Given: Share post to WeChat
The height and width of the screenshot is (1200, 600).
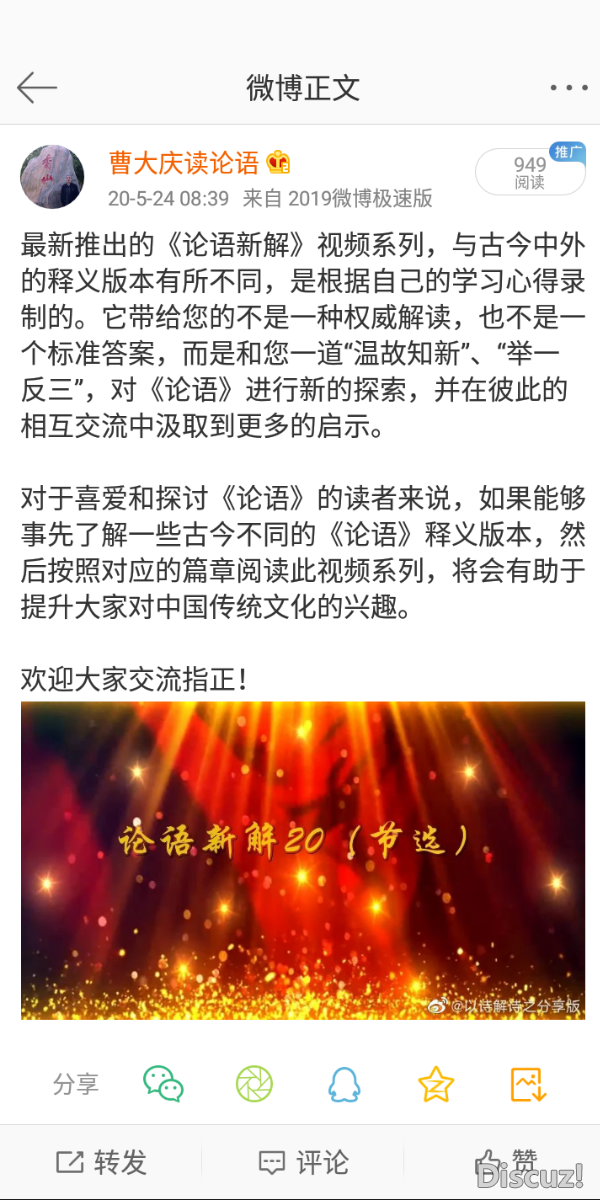Looking at the screenshot, I should [163, 1083].
